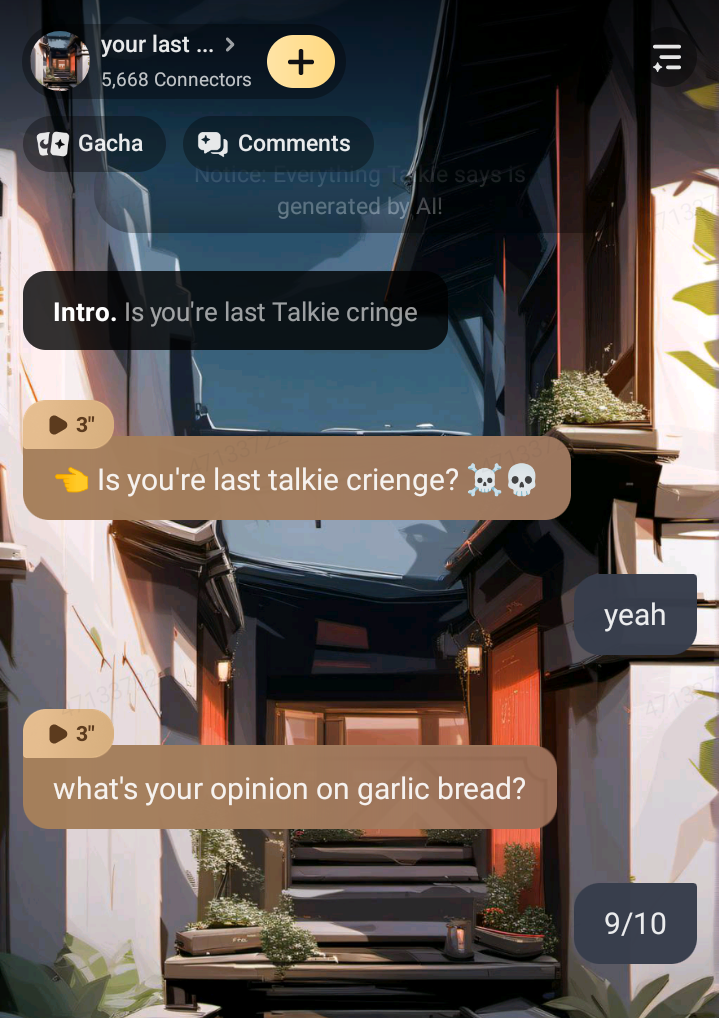Open the top-right menu icon

pos(667,58)
